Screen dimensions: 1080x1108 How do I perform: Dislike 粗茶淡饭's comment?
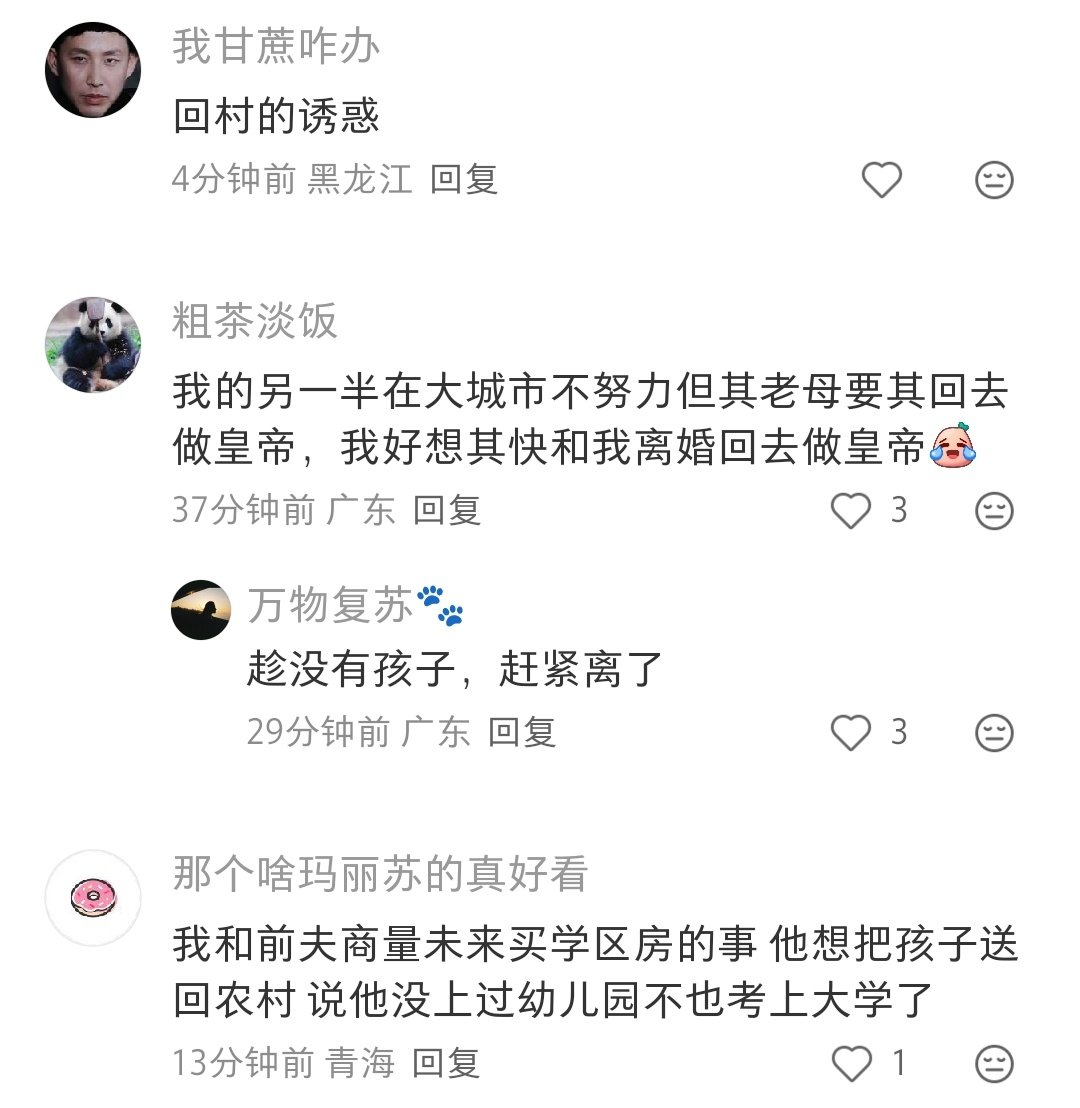994,511
